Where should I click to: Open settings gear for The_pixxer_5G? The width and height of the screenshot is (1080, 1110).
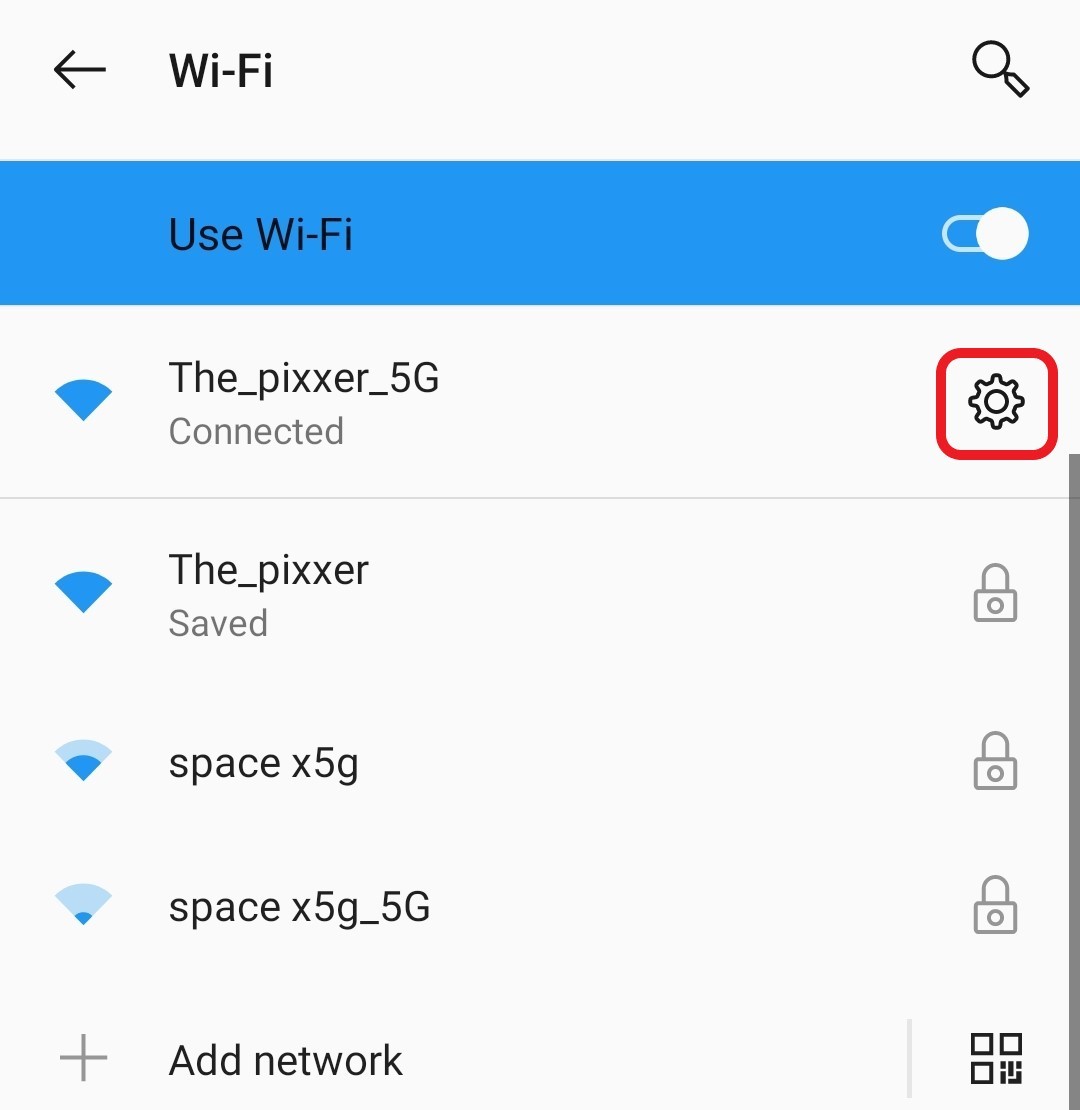(x=996, y=403)
